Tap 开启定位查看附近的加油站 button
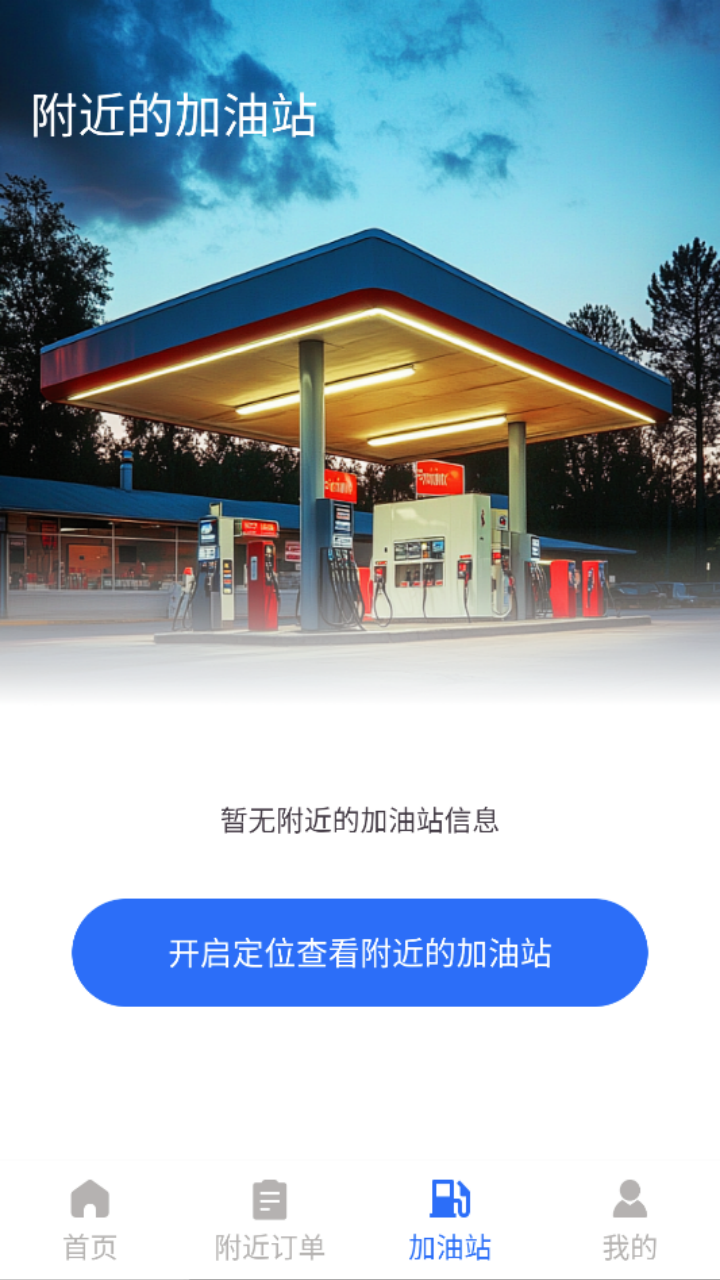The width and height of the screenshot is (720, 1280). click(x=360, y=951)
